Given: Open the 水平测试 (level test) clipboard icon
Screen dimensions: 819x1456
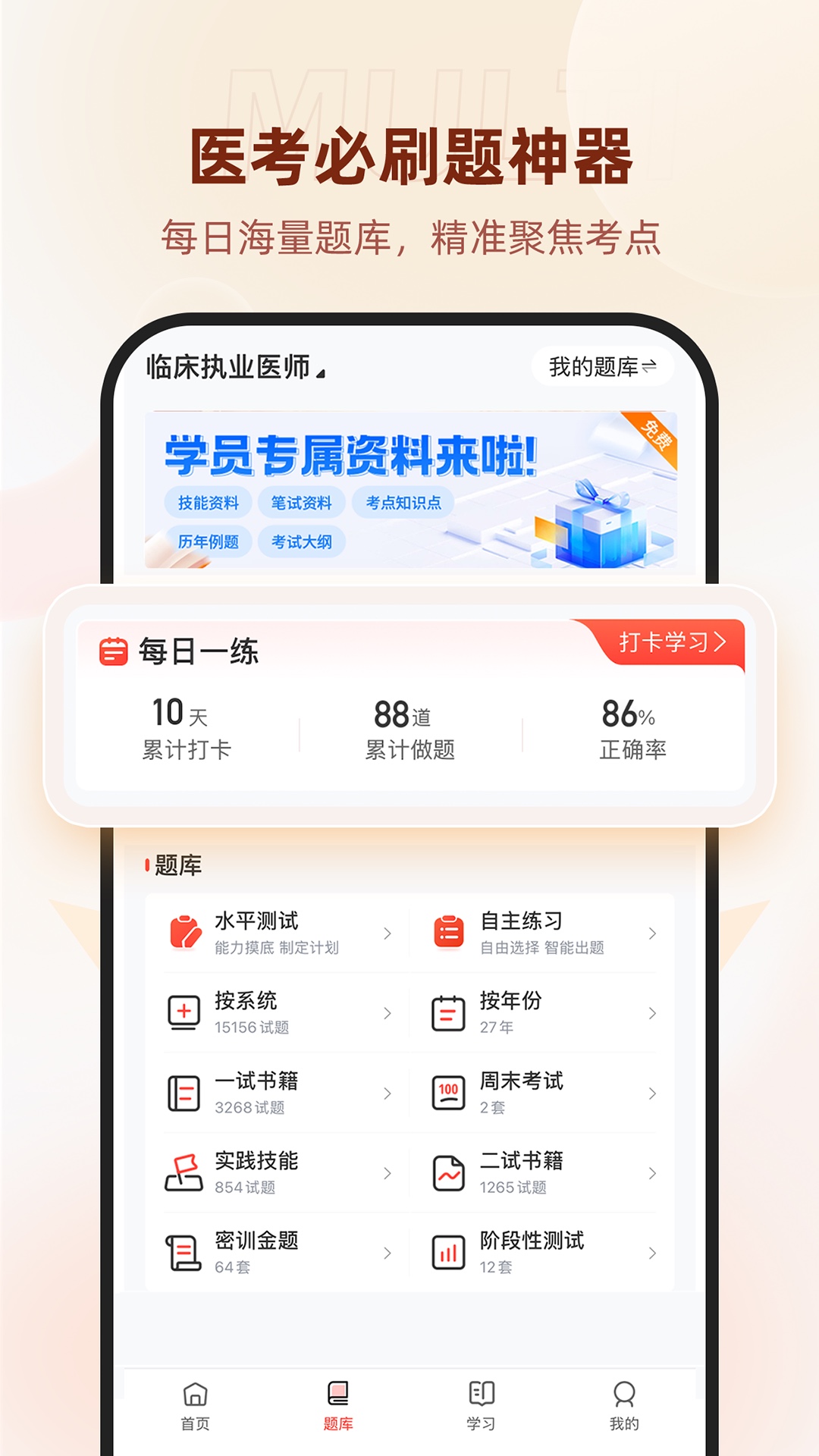Looking at the screenshot, I should point(184,933).
